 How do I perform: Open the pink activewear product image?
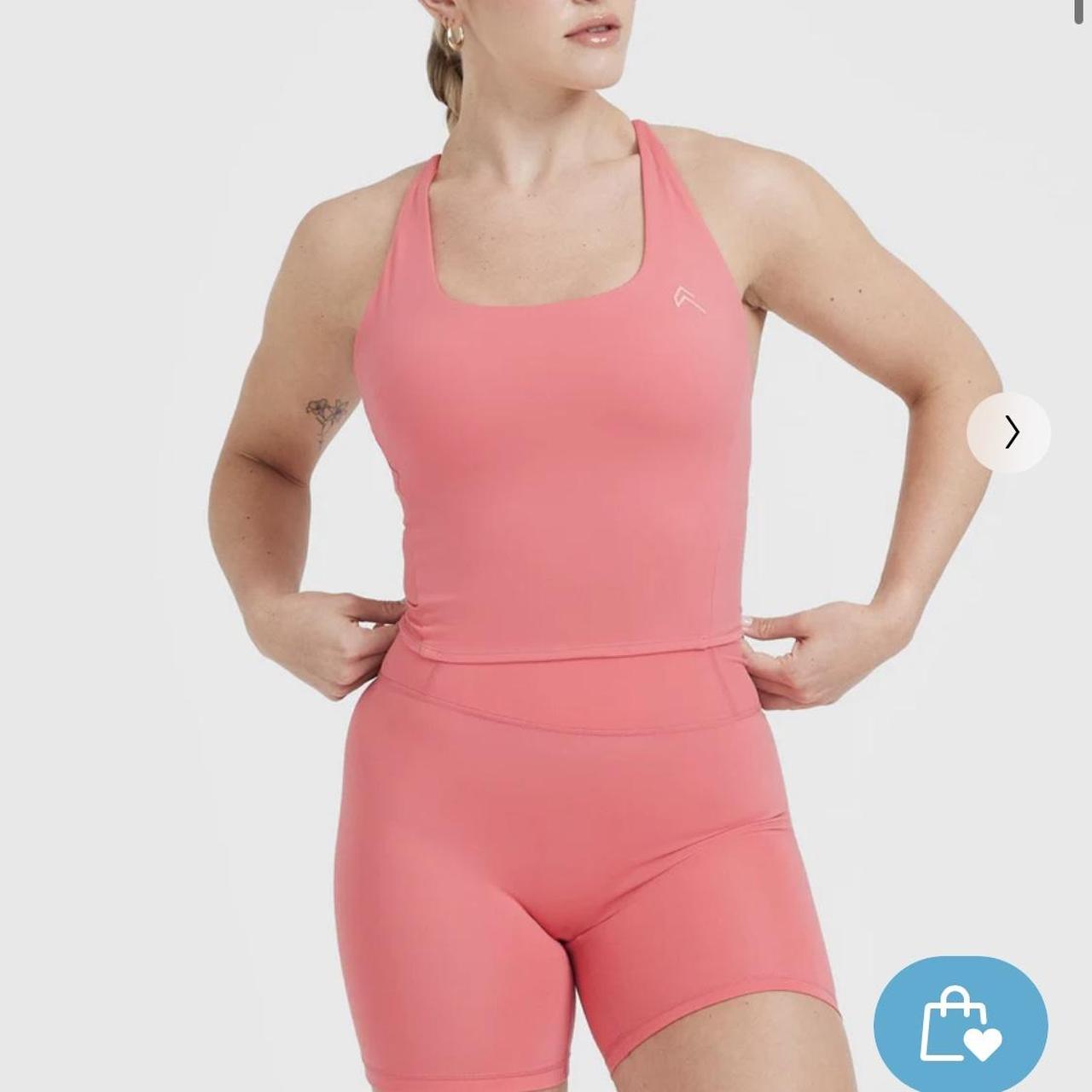(546, 597)
